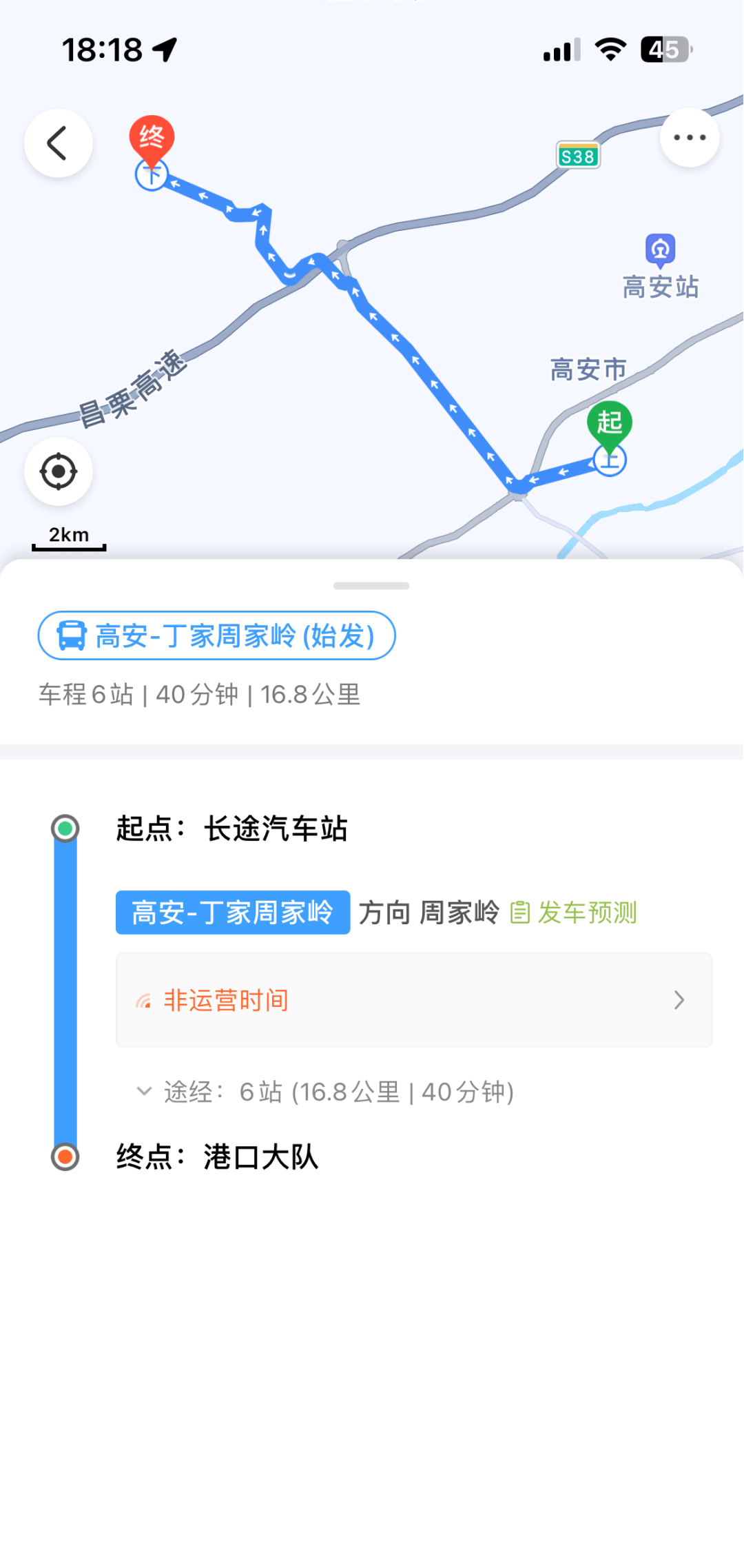This screenshot has height=1568, width=744.
Task: Tap the current location compass icon
Action: pyautogui.click(x=58, y=470)
